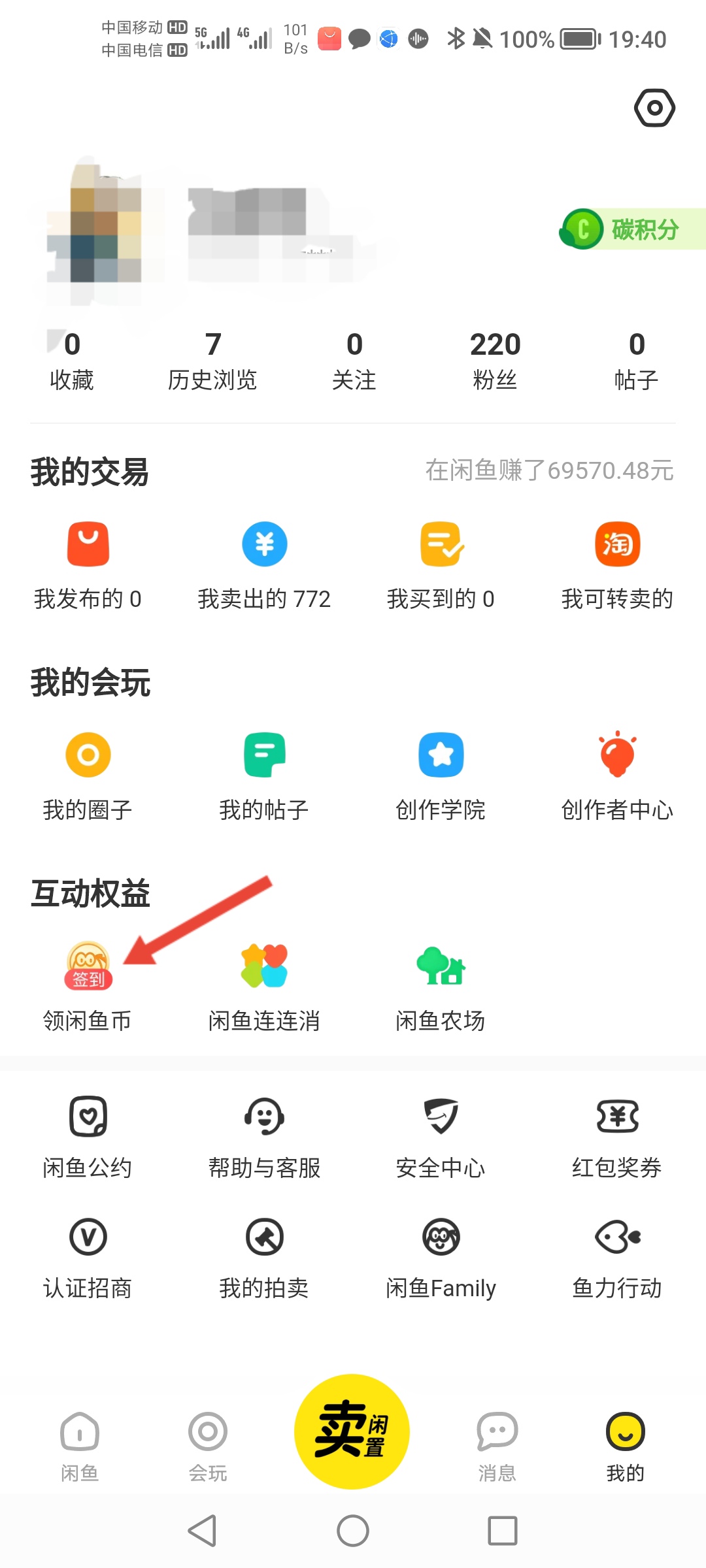Screen dimensions: 706x1568
Task: Open 帮助与客服 help and support
Action: click(x=264, y=1117)
